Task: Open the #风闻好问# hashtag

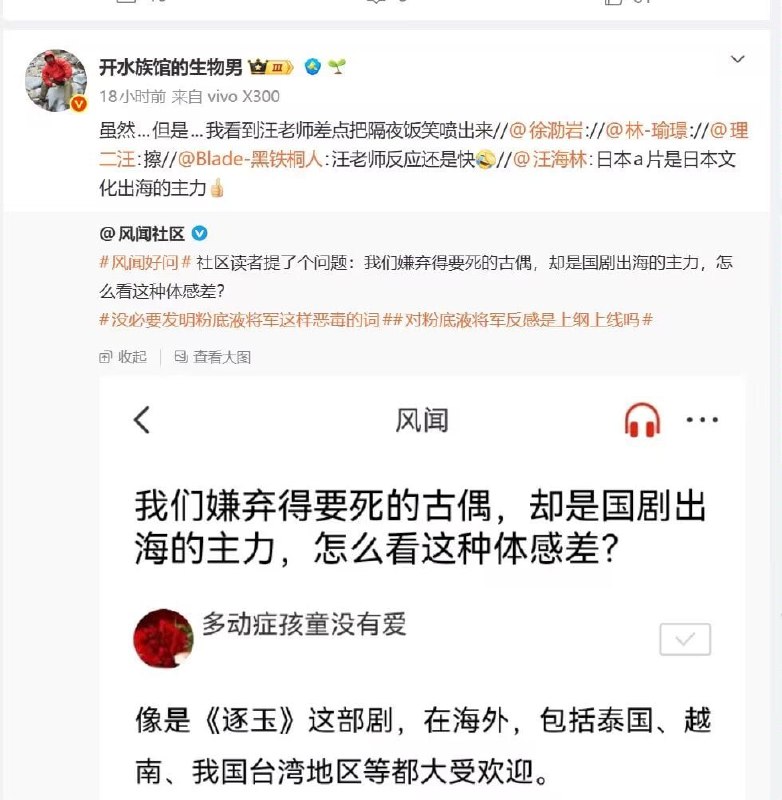Action: pyautogui.click(x=145, y=263)
